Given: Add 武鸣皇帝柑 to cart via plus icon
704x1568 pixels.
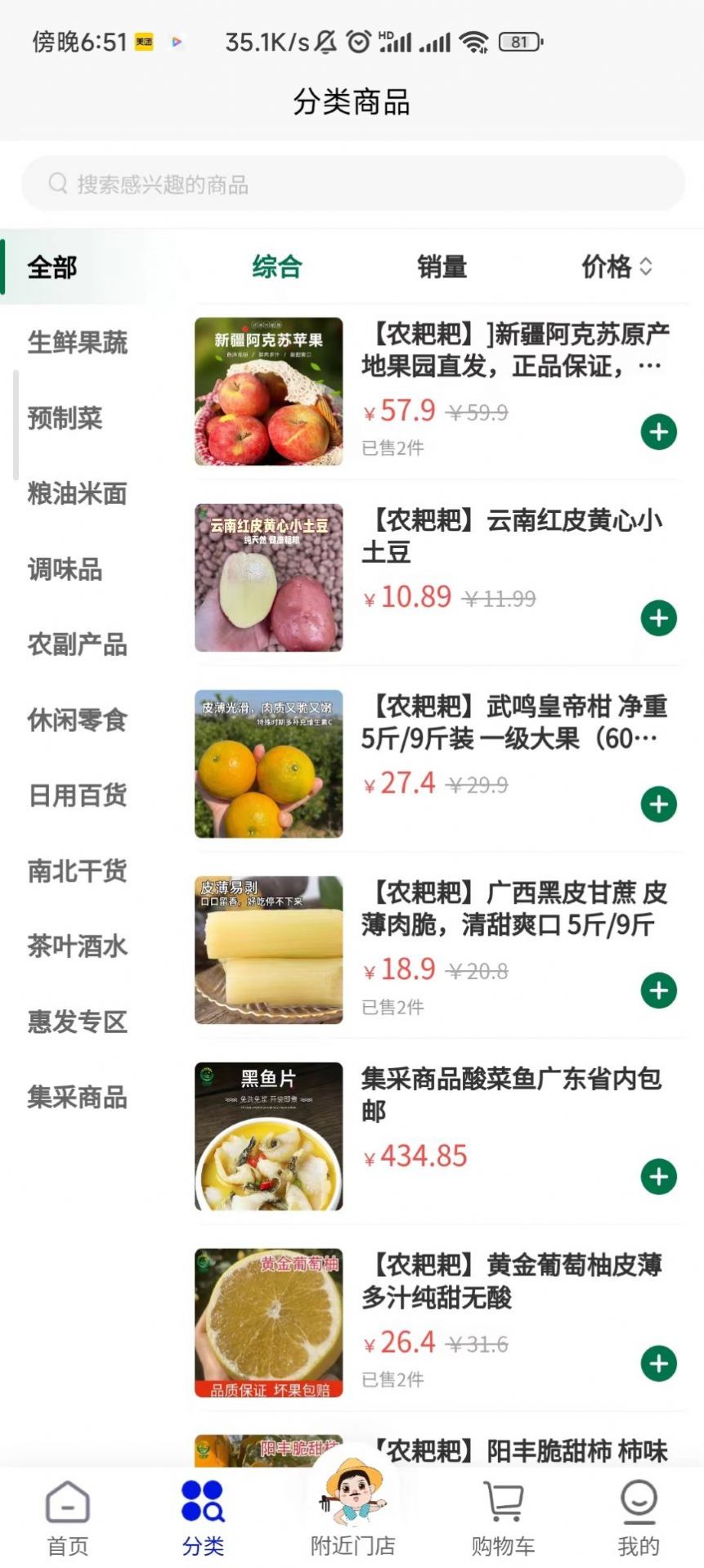Looking at the screenshot, I should (659, 805).
